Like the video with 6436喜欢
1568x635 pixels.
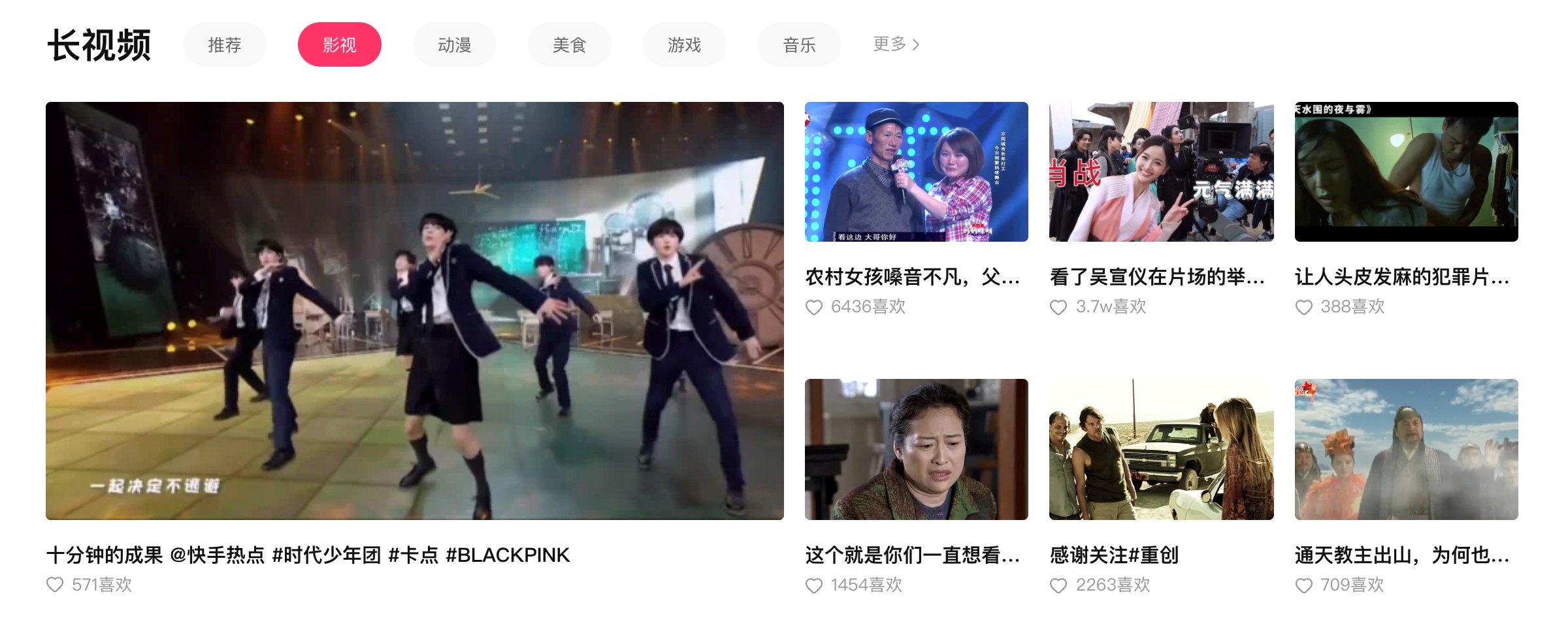(x=814, y=307)
